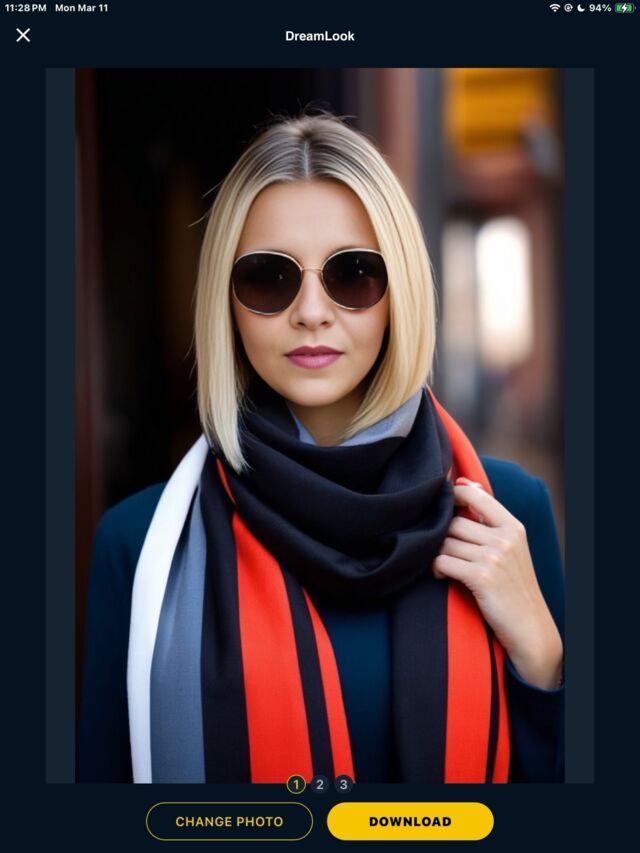Switch to result page 2
This screenshot has width=640, height=853.
[320, 784]
